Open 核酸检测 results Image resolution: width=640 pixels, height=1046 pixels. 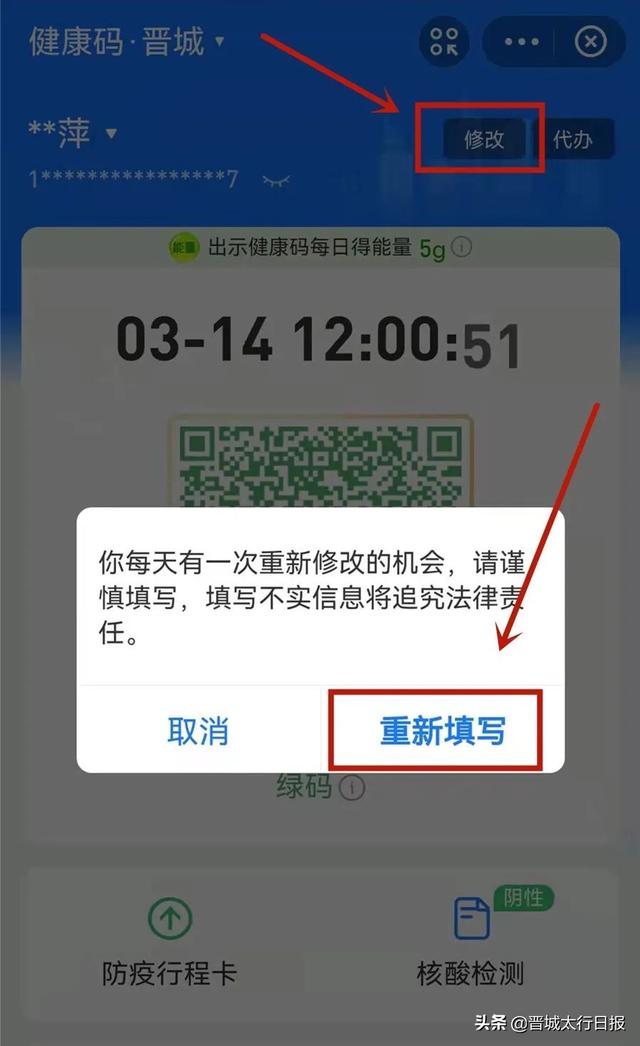470,940
